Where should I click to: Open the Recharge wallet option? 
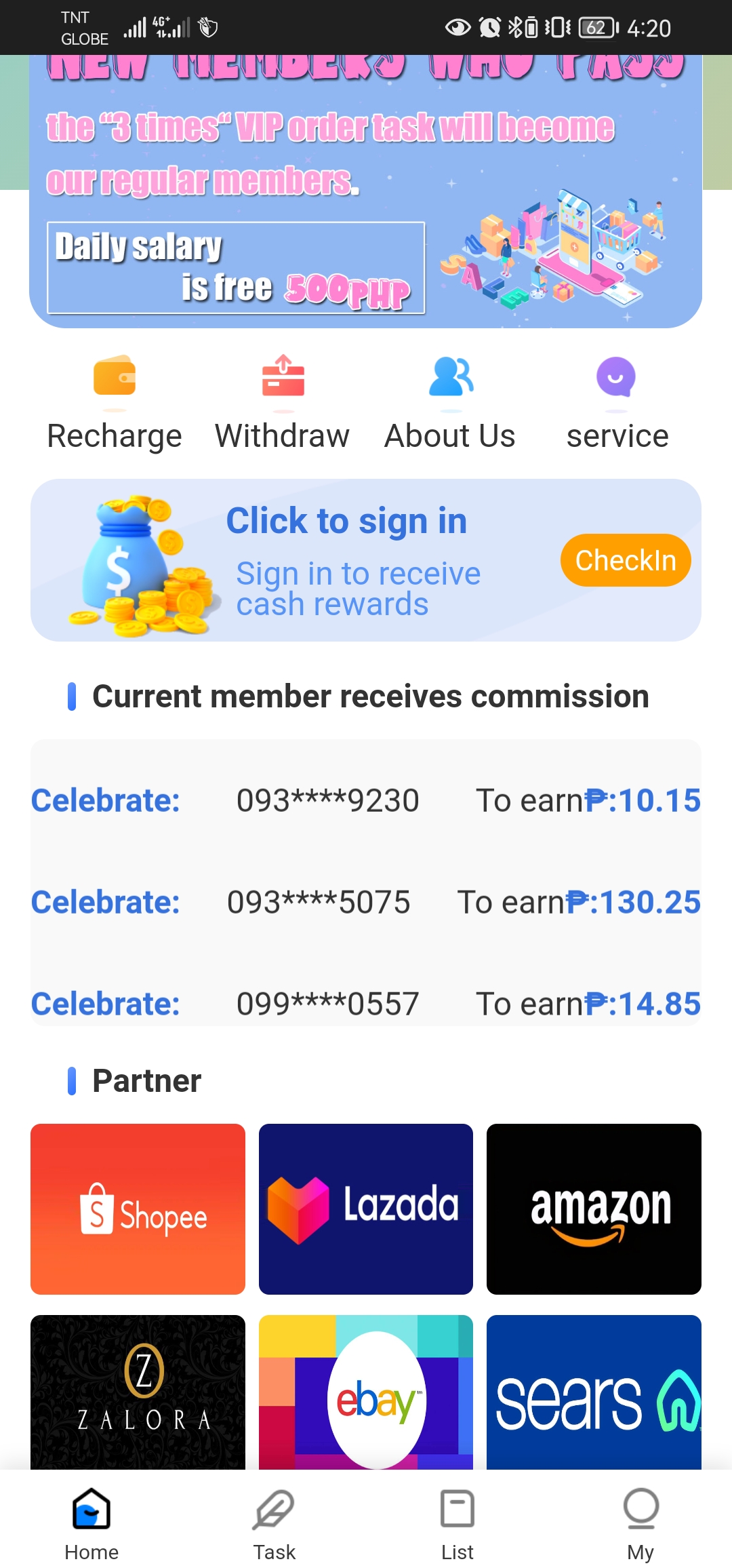pyautogui.click(x=115, y=401)
